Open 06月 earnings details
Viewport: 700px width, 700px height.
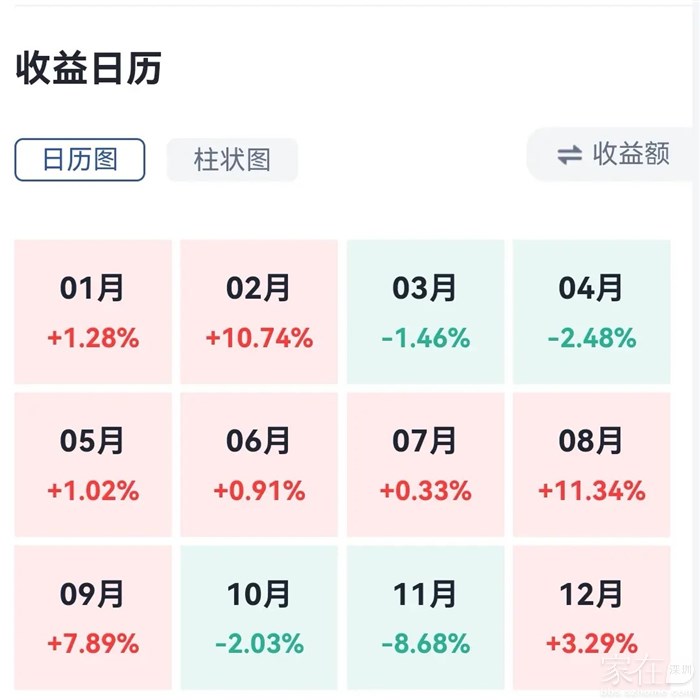[259, 464]
